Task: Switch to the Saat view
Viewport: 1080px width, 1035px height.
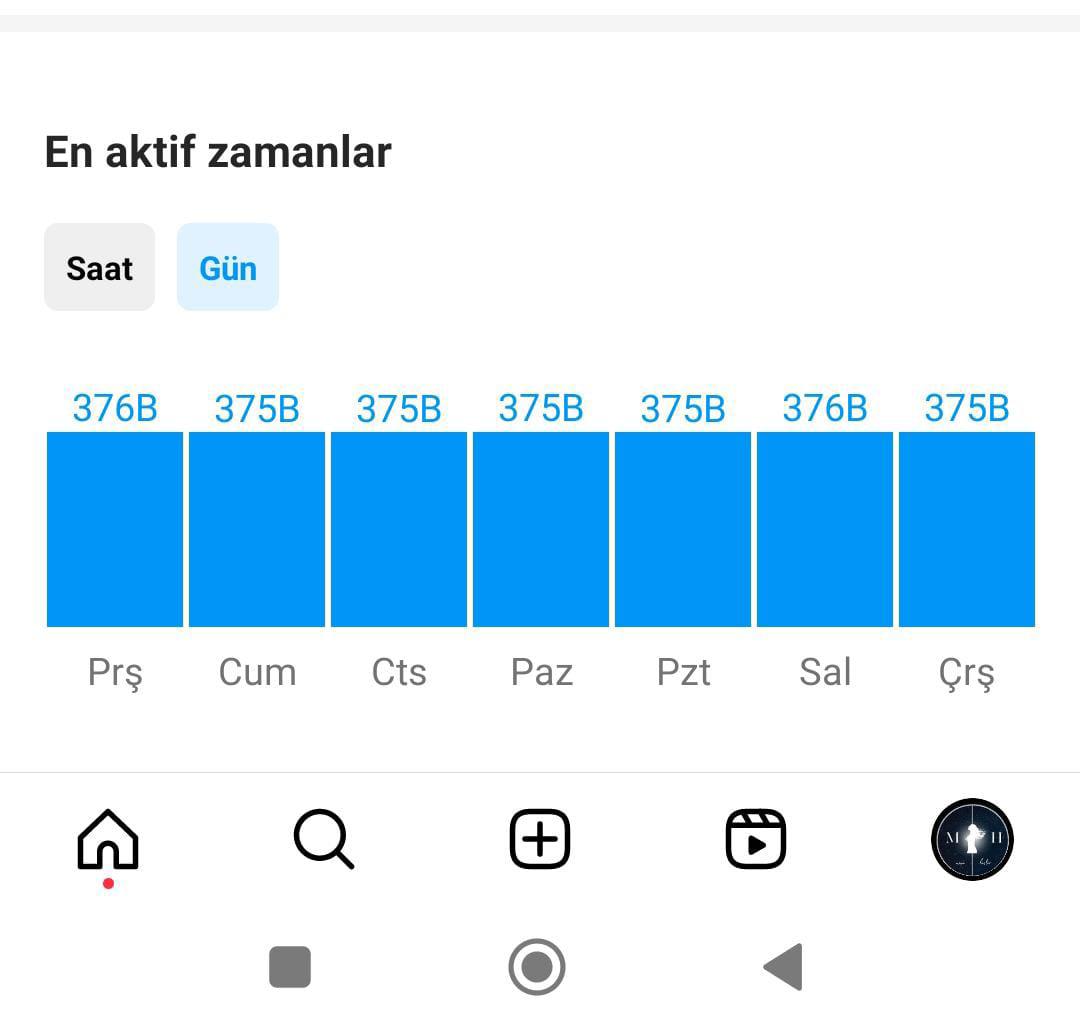Action: click(99, 267)
